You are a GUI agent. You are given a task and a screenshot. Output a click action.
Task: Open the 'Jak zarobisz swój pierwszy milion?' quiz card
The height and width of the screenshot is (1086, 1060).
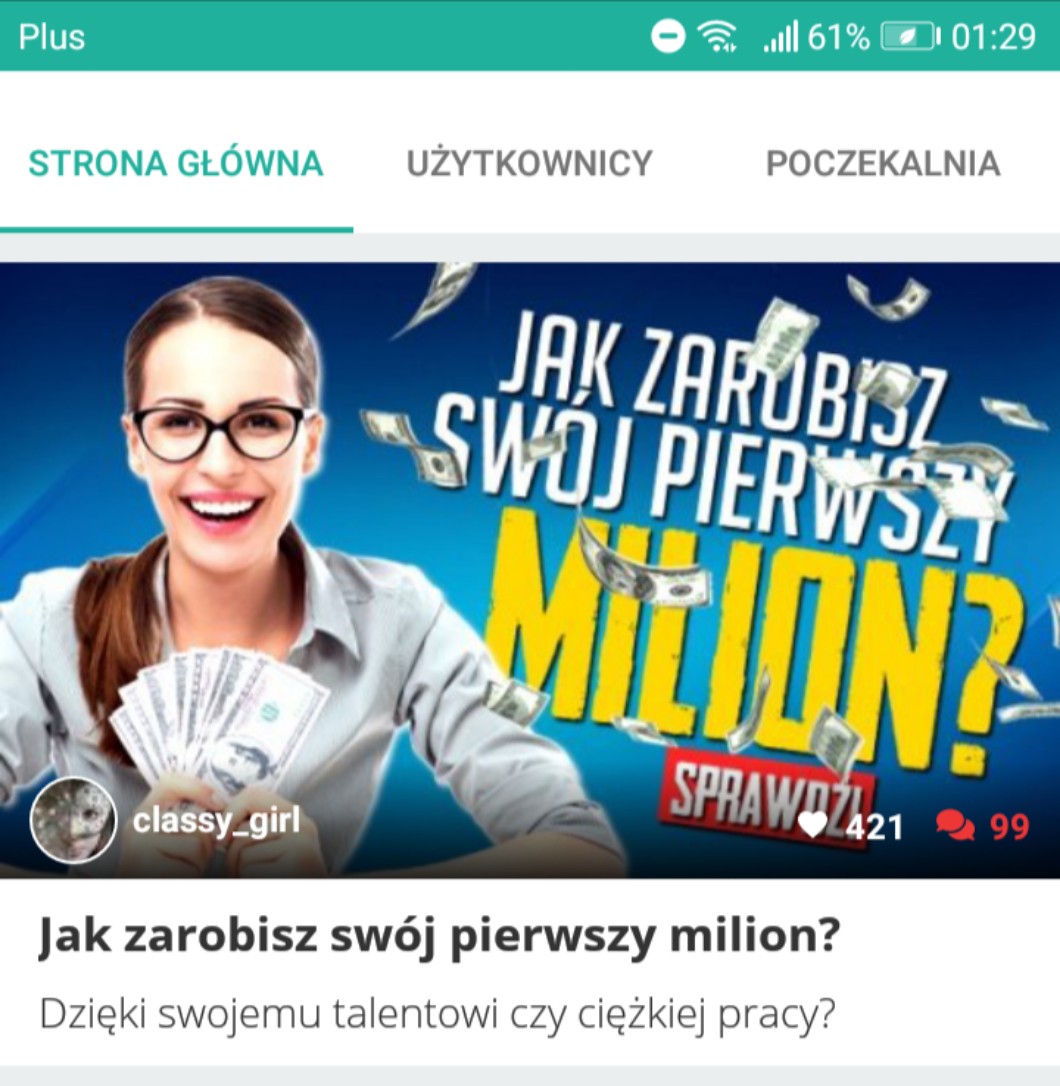[x=438, y=937]
